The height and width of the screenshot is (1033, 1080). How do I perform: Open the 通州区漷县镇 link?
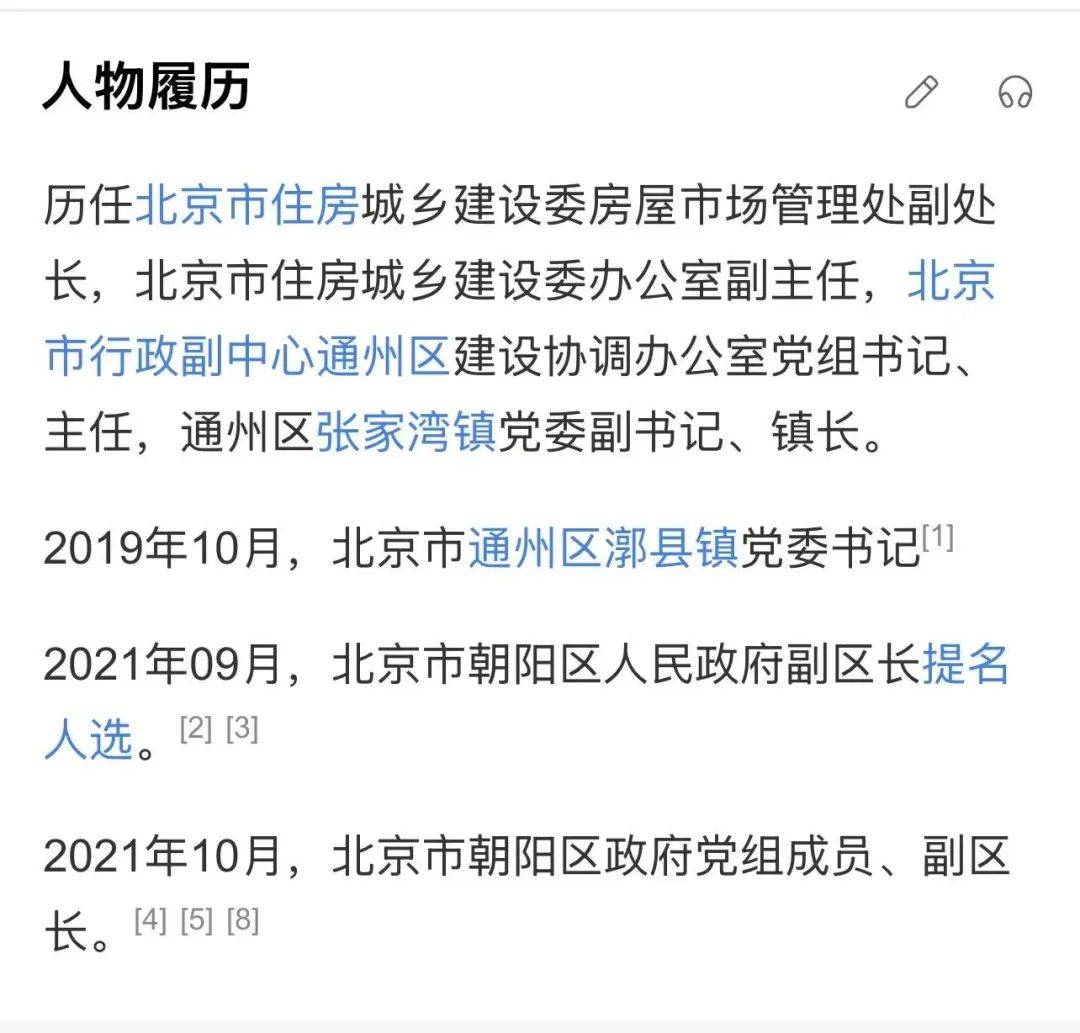pos(602,548)
